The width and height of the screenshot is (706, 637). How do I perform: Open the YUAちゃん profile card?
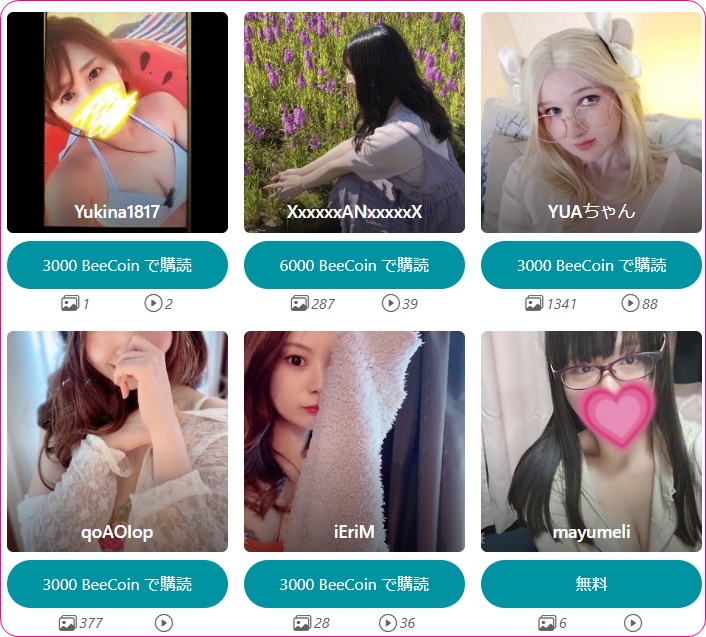click(x=591, y=122)
